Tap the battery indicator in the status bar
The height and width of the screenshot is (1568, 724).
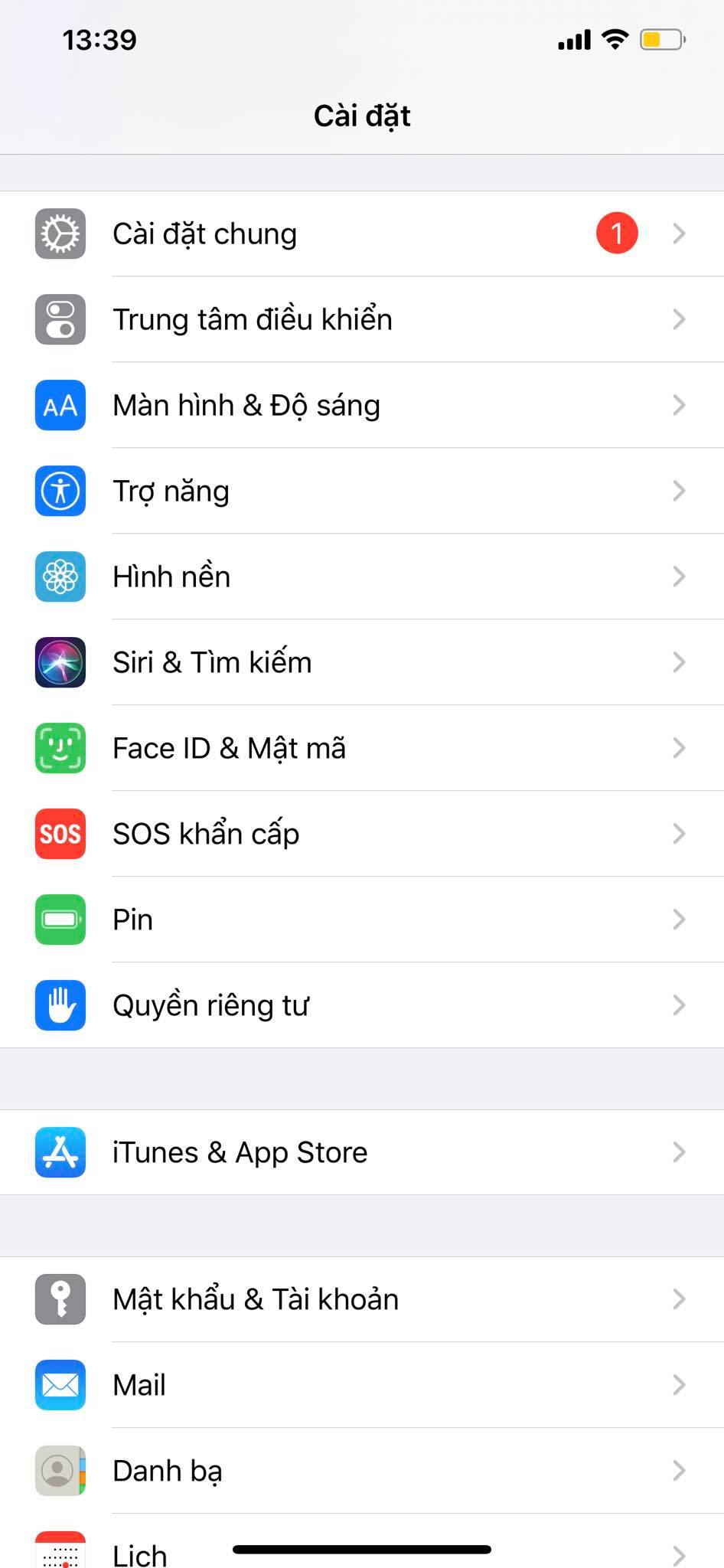tap(661, 41)
